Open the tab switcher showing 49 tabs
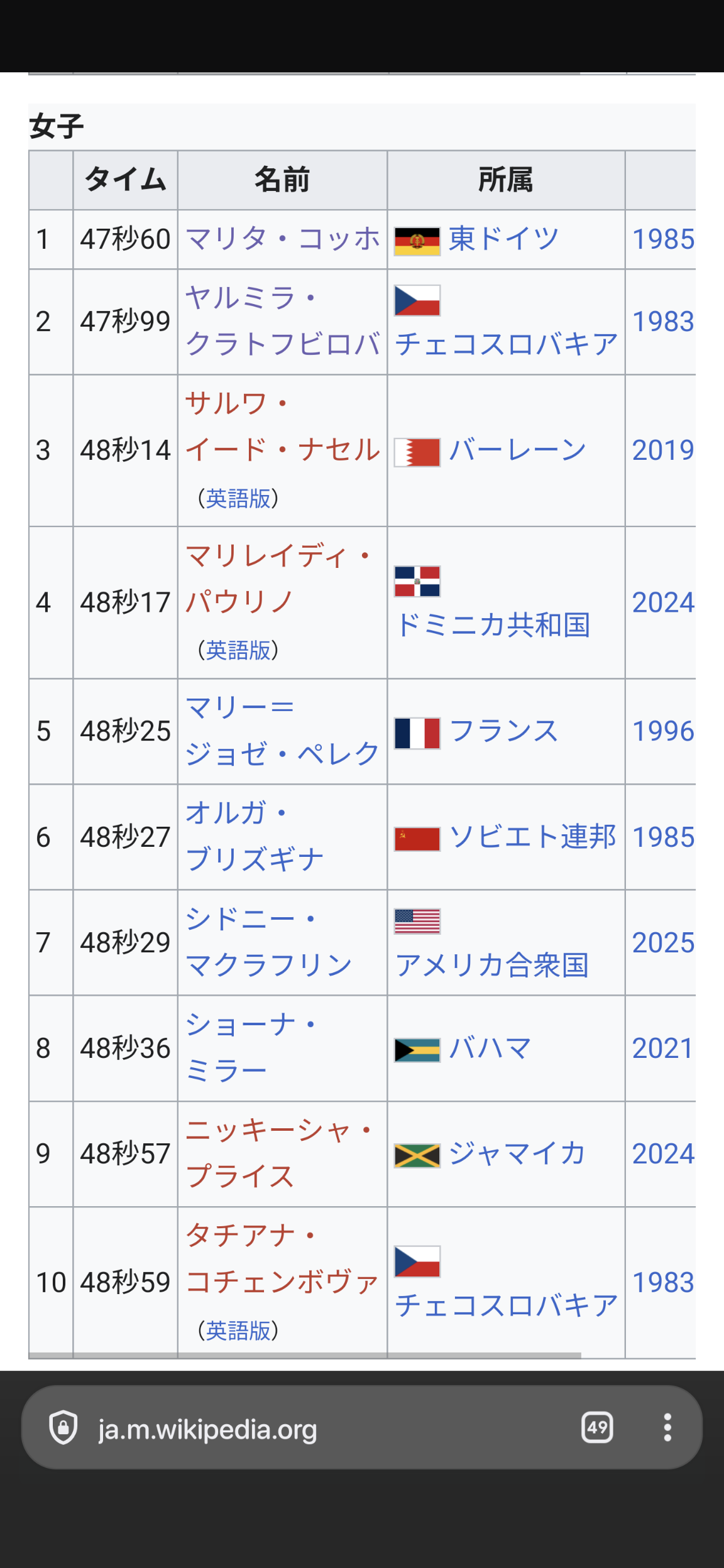Viewport: 724px width, 1568px height. [597, 1427]
